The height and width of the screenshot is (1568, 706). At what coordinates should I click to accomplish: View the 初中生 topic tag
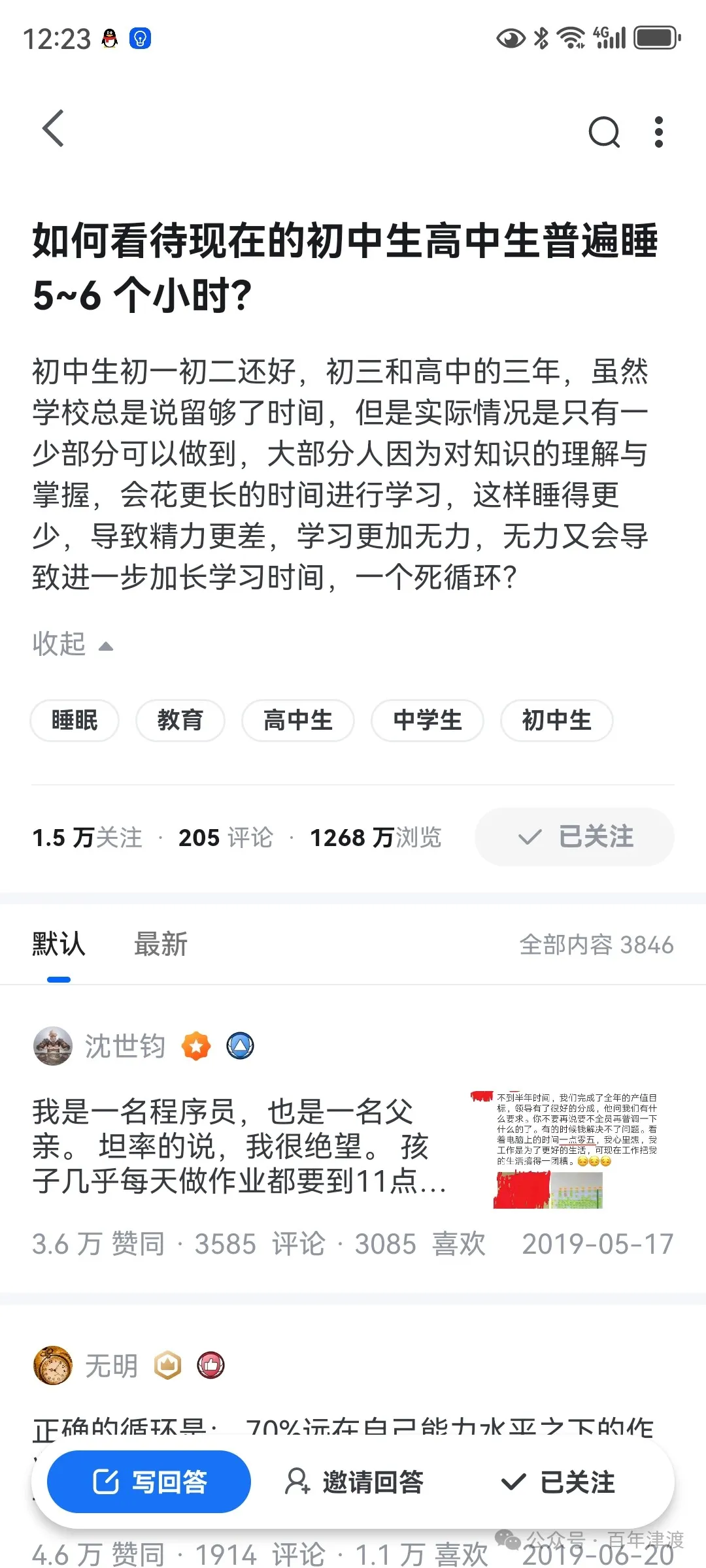556,721
